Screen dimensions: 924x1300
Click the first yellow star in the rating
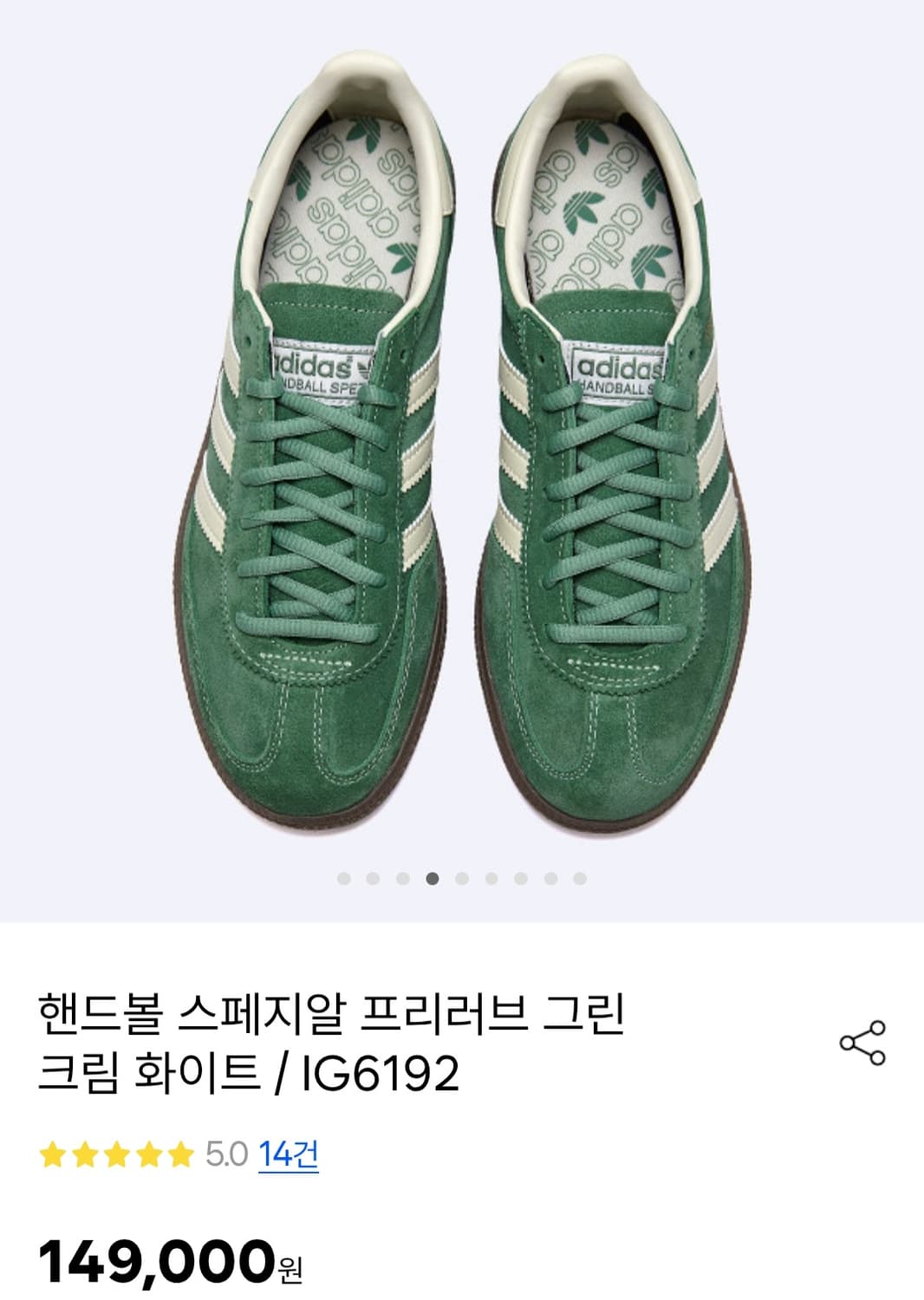click(x=54, y=1154)
